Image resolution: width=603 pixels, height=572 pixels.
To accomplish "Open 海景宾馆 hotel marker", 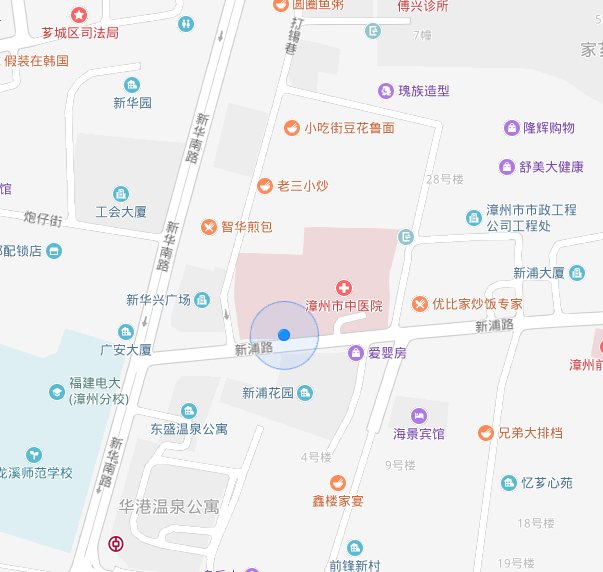I will click(x=419, y=415).
